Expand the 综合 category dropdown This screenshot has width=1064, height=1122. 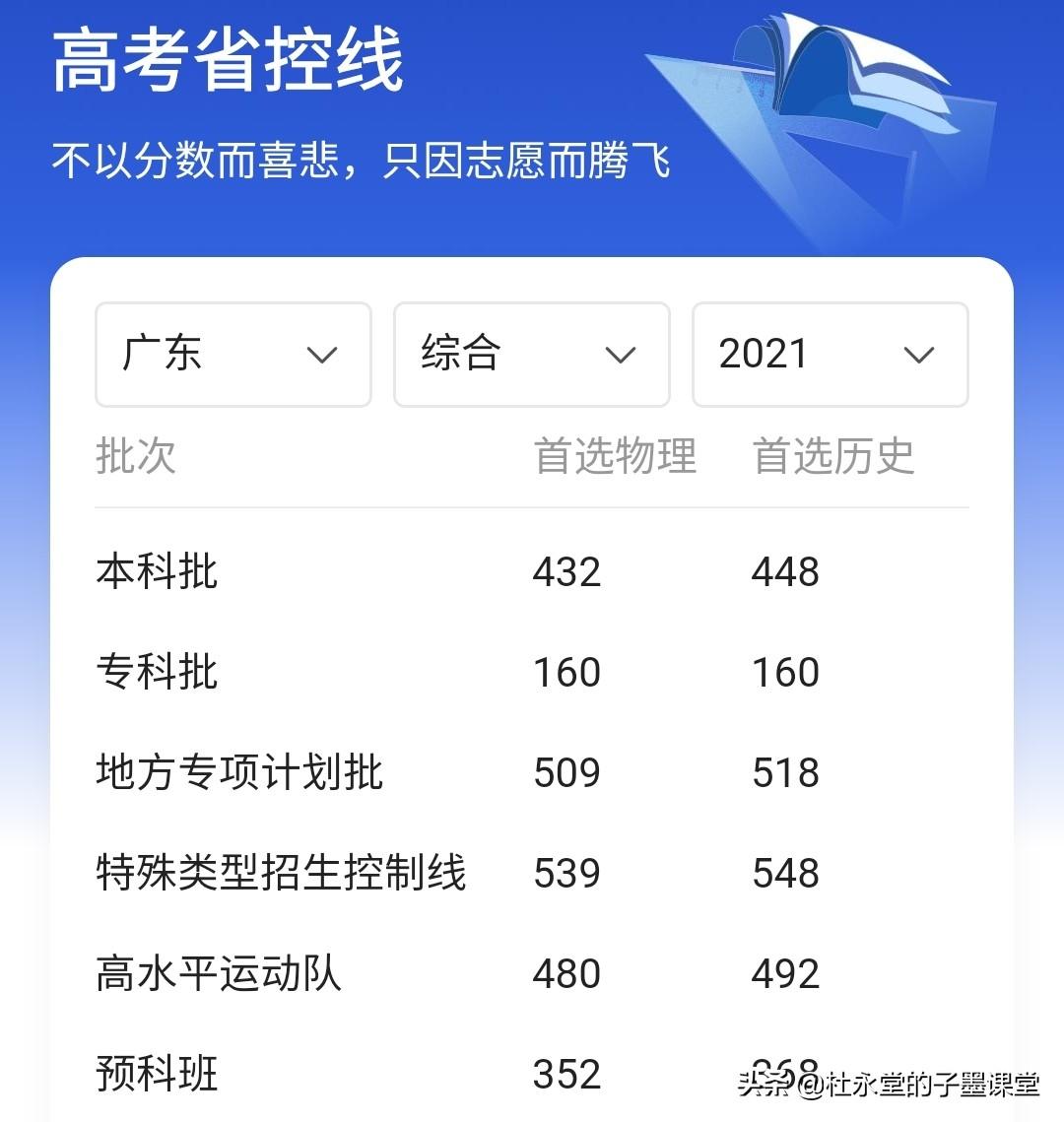coord(532,355)
